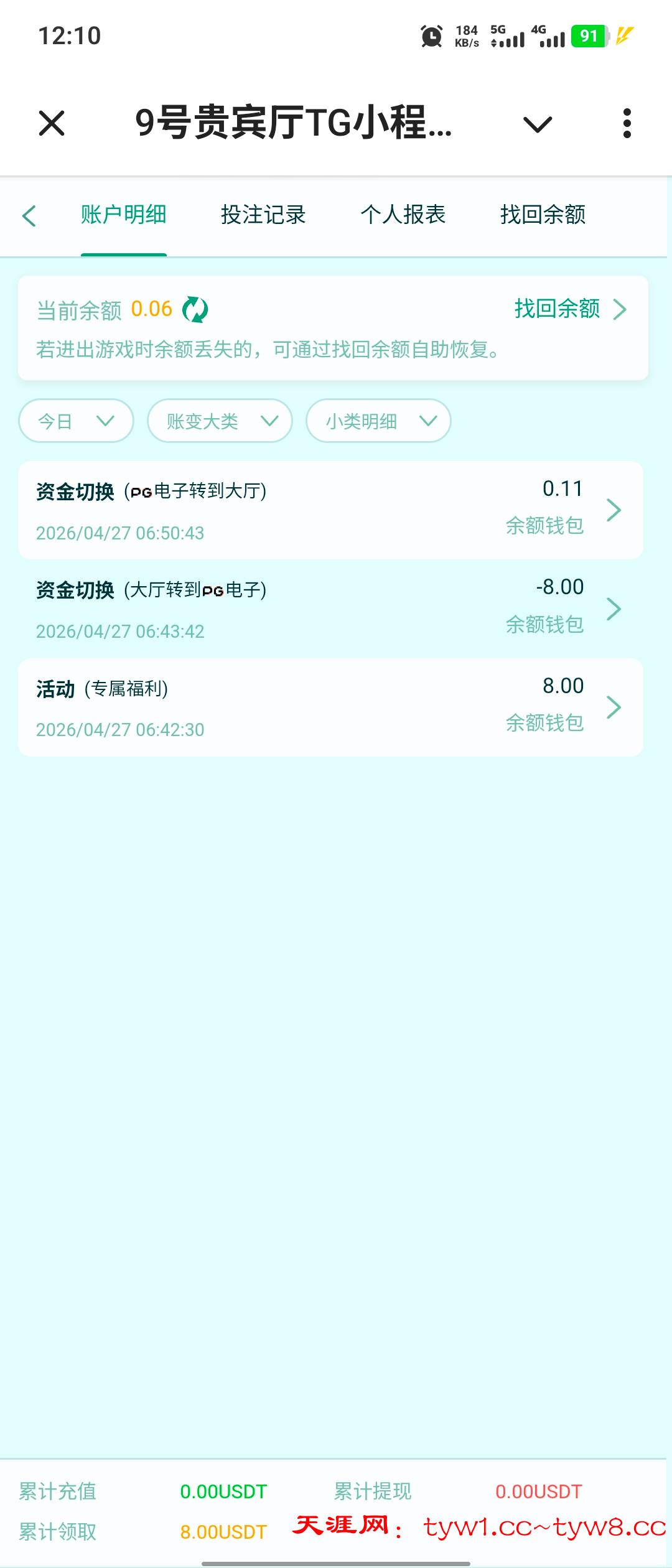Viewport: 672px width, 1568px height.
Task: Expand the title dropdown chevron
Action: (x=538, y=124)
